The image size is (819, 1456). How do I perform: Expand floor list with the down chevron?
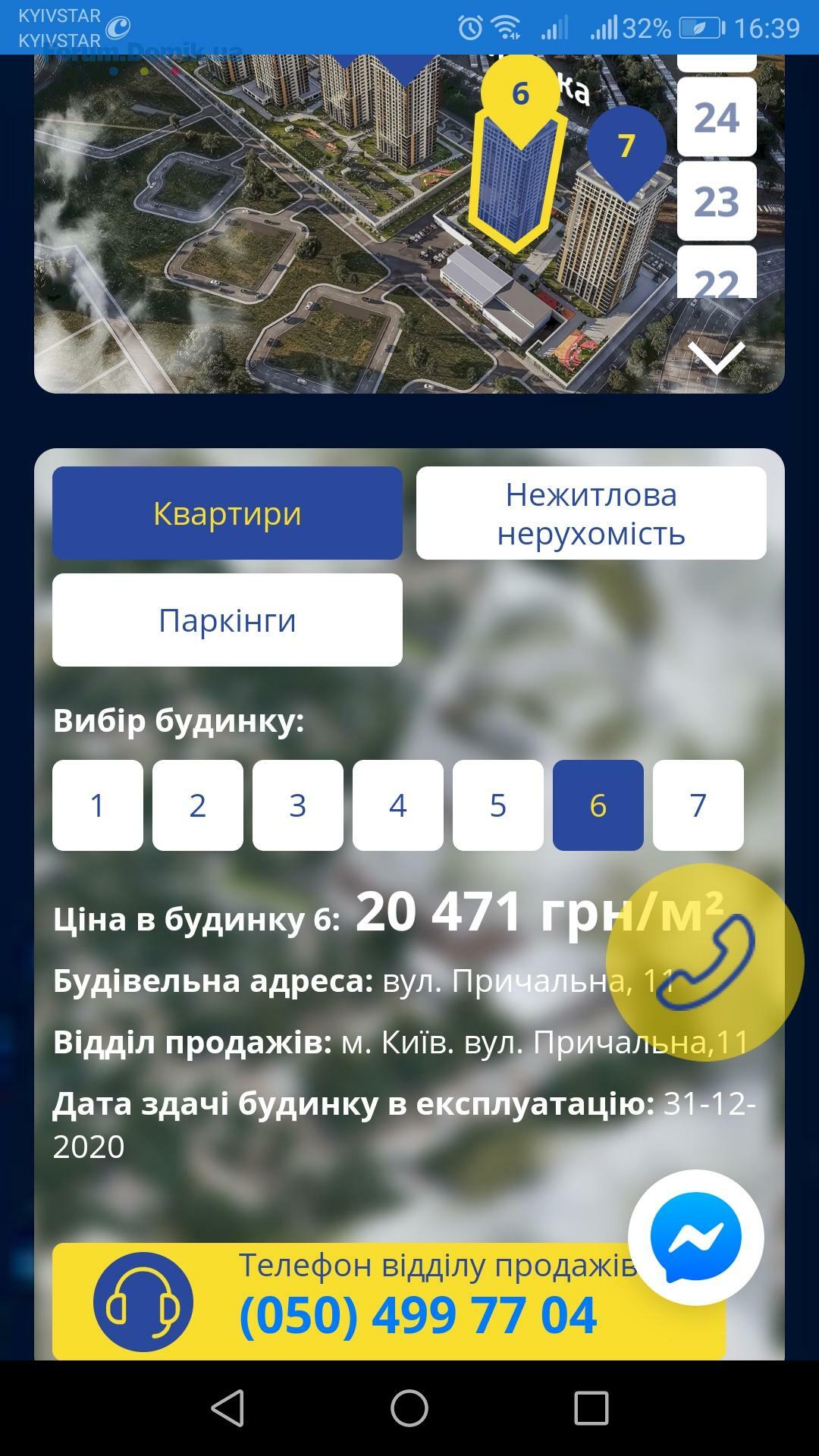point(716,358)
